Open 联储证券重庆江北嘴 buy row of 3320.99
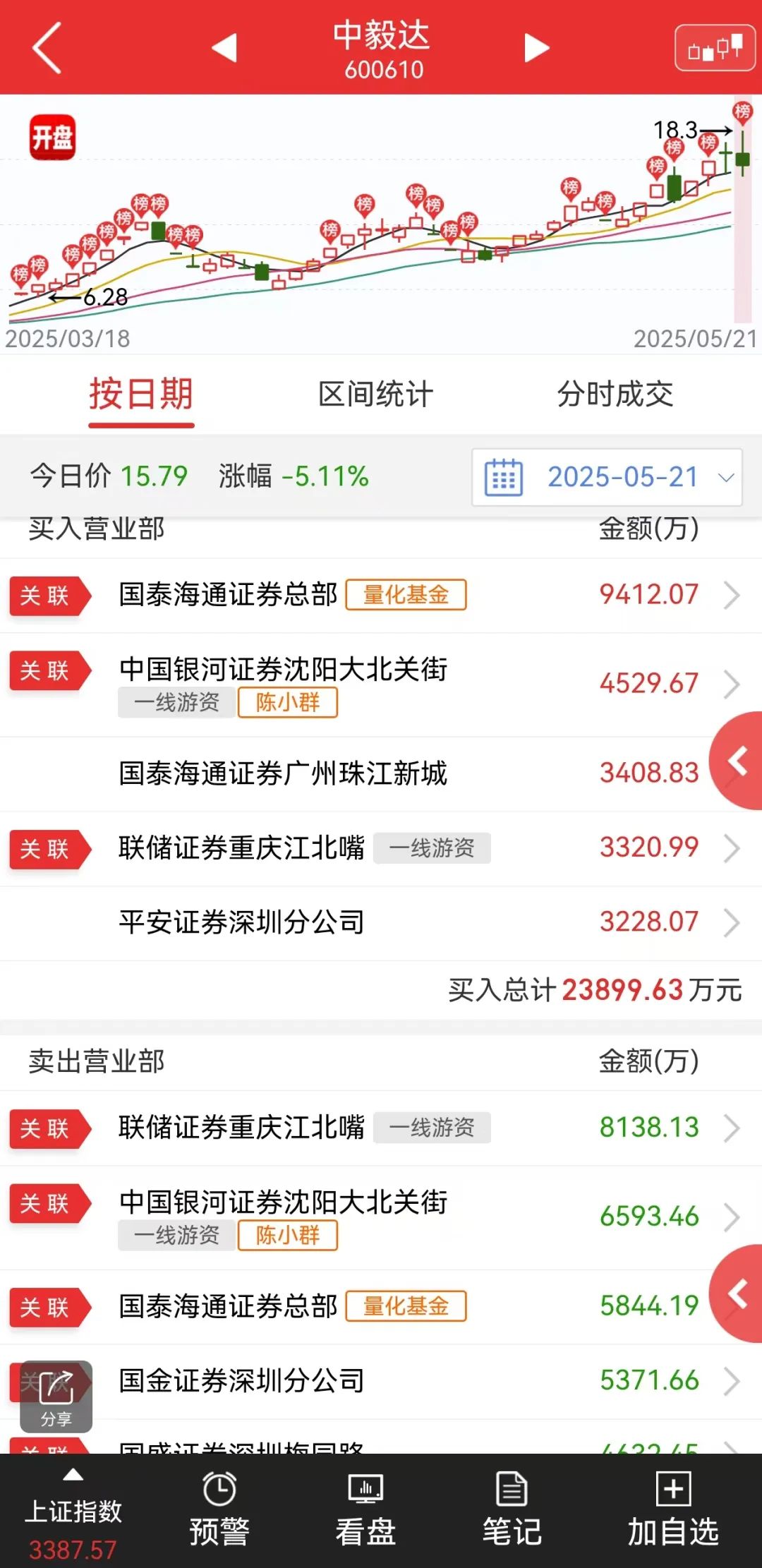This screenshot has height=1568, width=762. (381, 848)
